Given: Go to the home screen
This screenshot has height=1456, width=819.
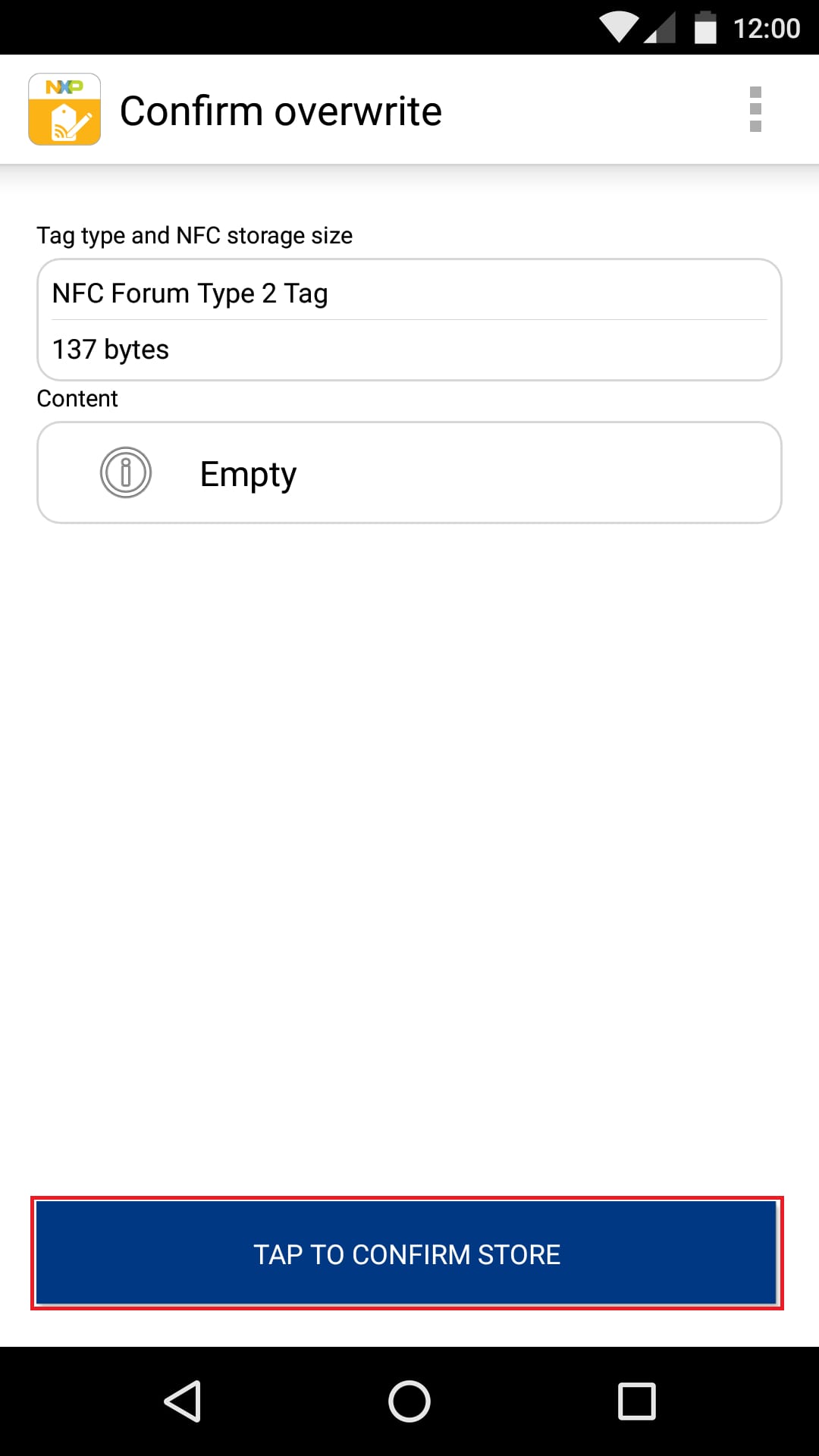Looking at the screenshot, I should (x=409, y=1401).
